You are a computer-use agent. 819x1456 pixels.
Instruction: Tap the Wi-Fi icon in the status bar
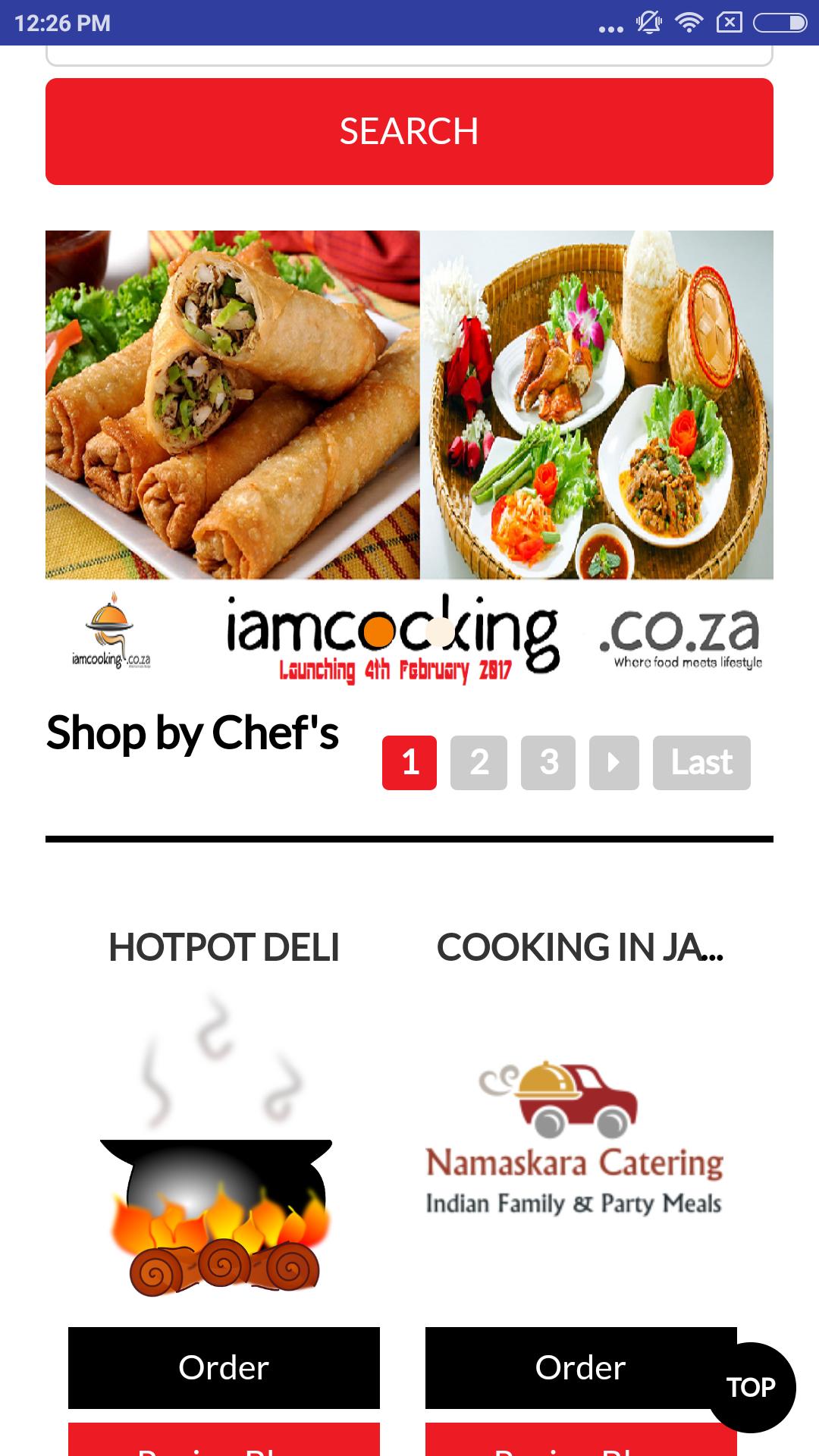689,22
